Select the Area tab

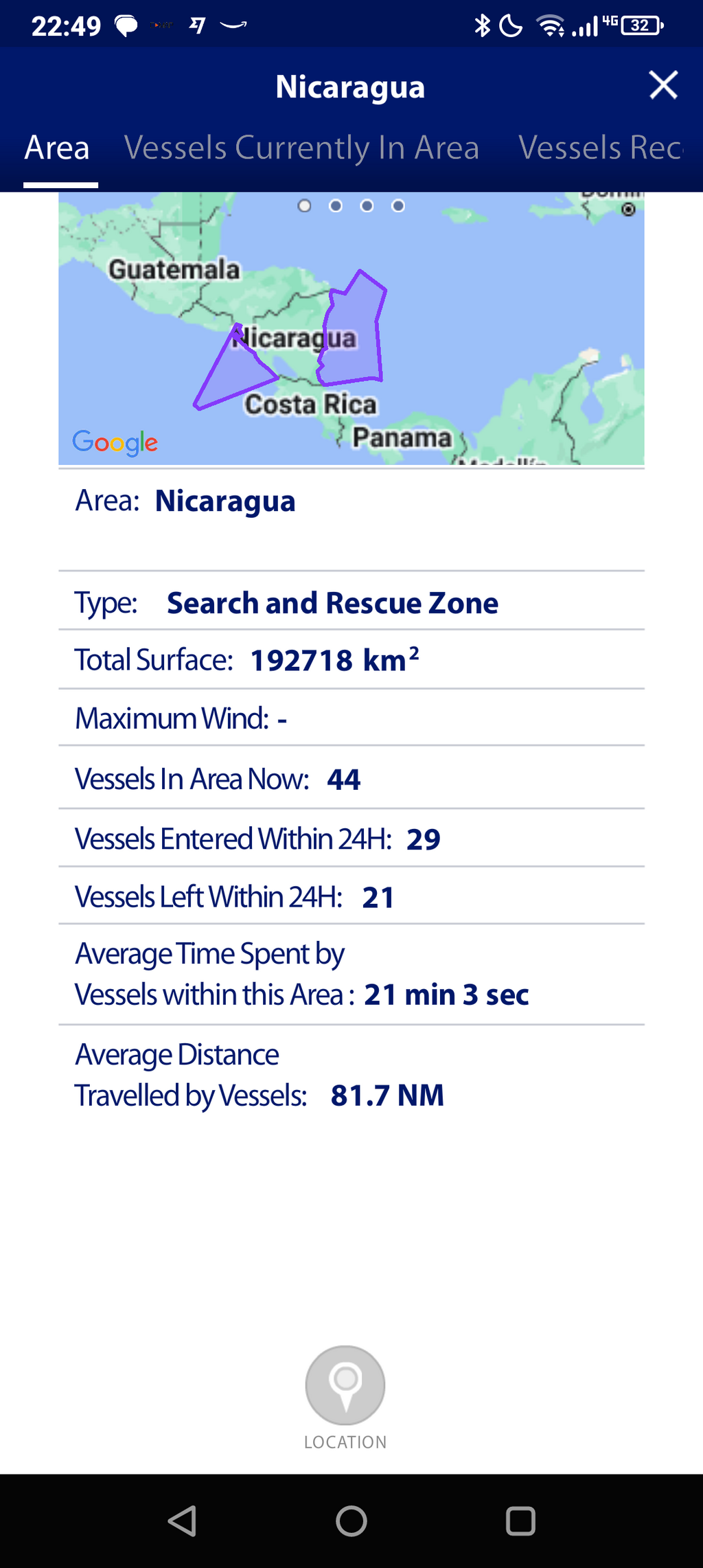(x=58, y=148)
